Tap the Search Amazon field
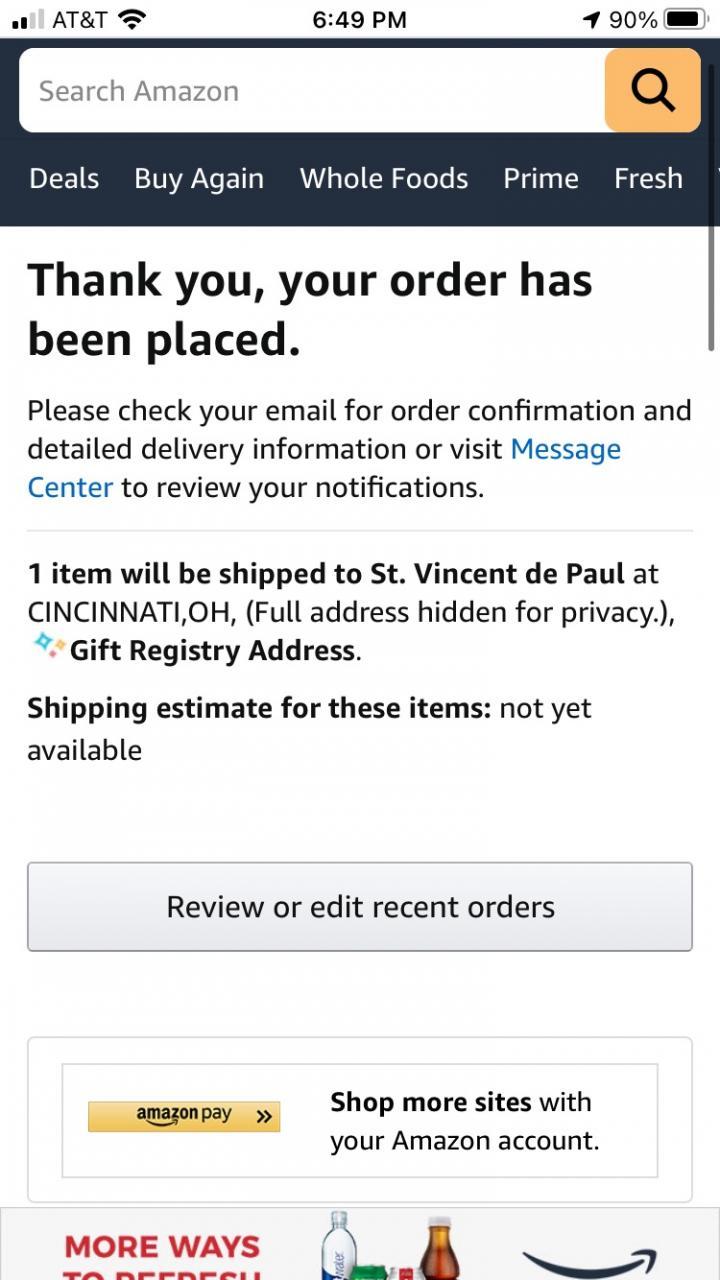 310,91
